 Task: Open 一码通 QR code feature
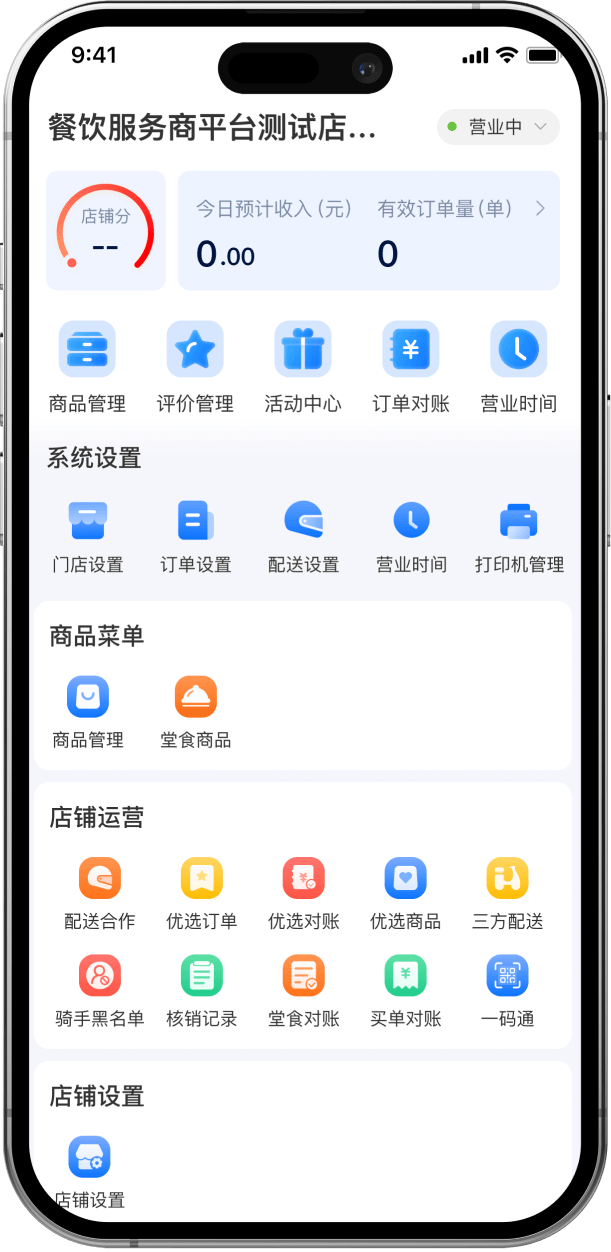[x=507, y=990]
